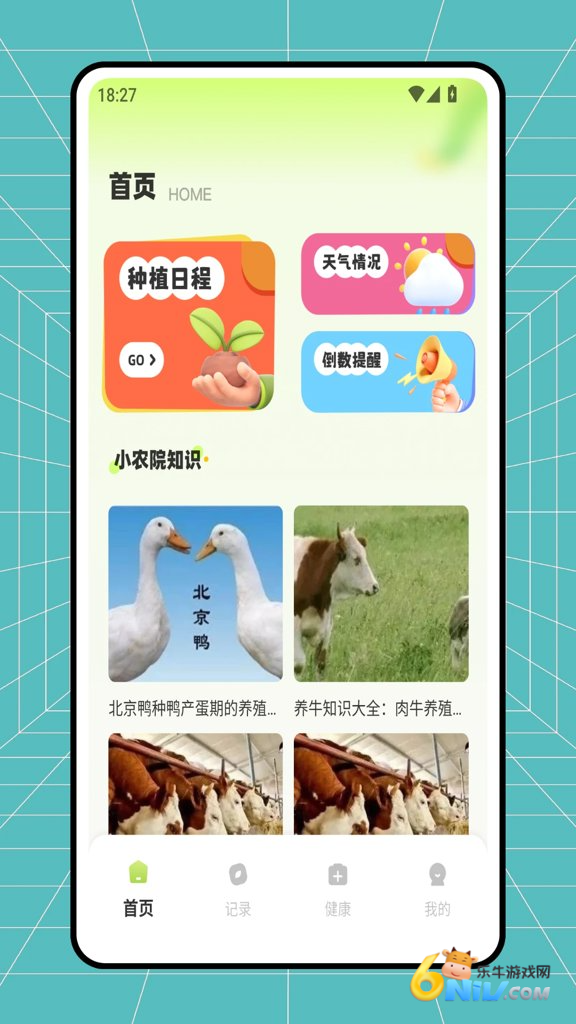Switch to the 记录 tab
Image resolution: width=576 pixels, height=1024 pixels.
238,889
